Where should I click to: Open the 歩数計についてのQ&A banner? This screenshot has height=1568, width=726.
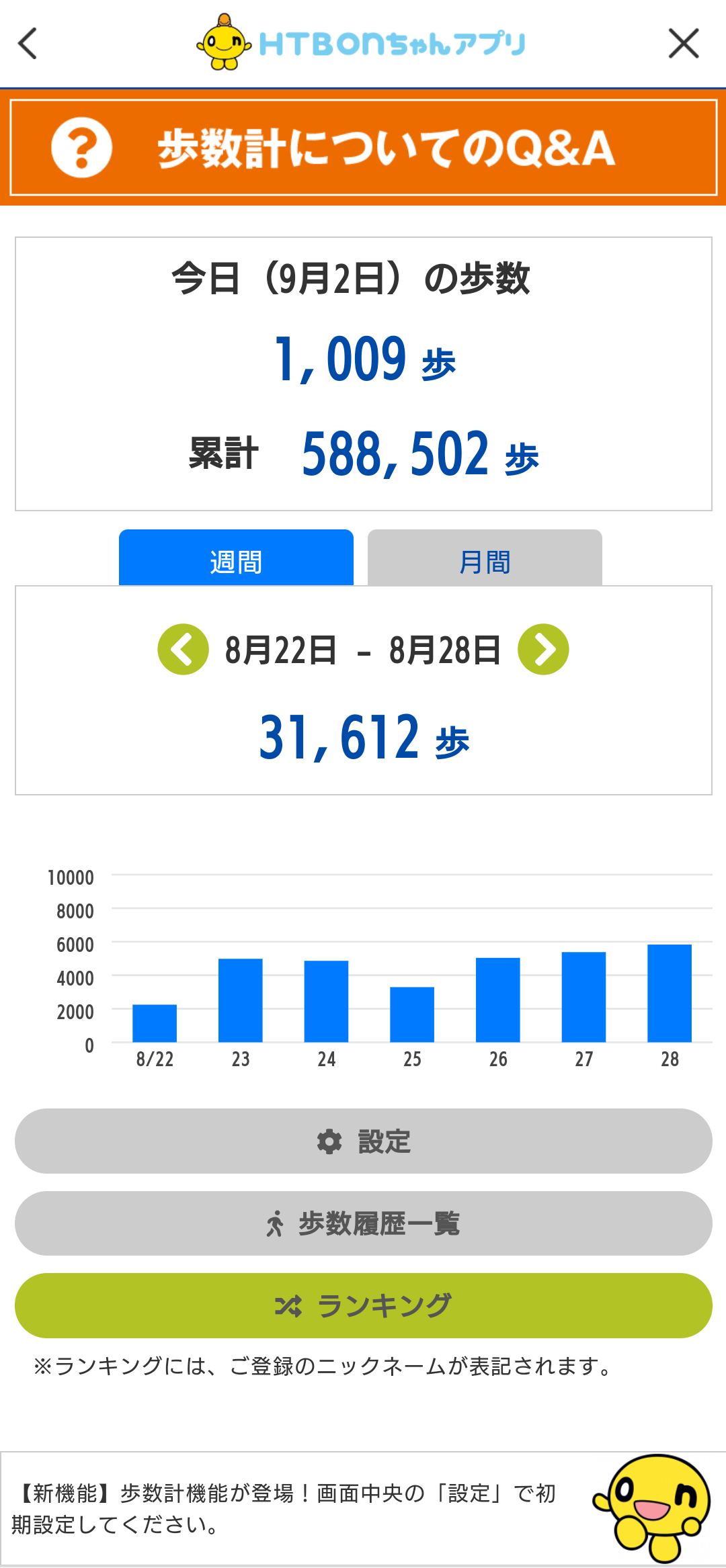(x=363, y=147)
